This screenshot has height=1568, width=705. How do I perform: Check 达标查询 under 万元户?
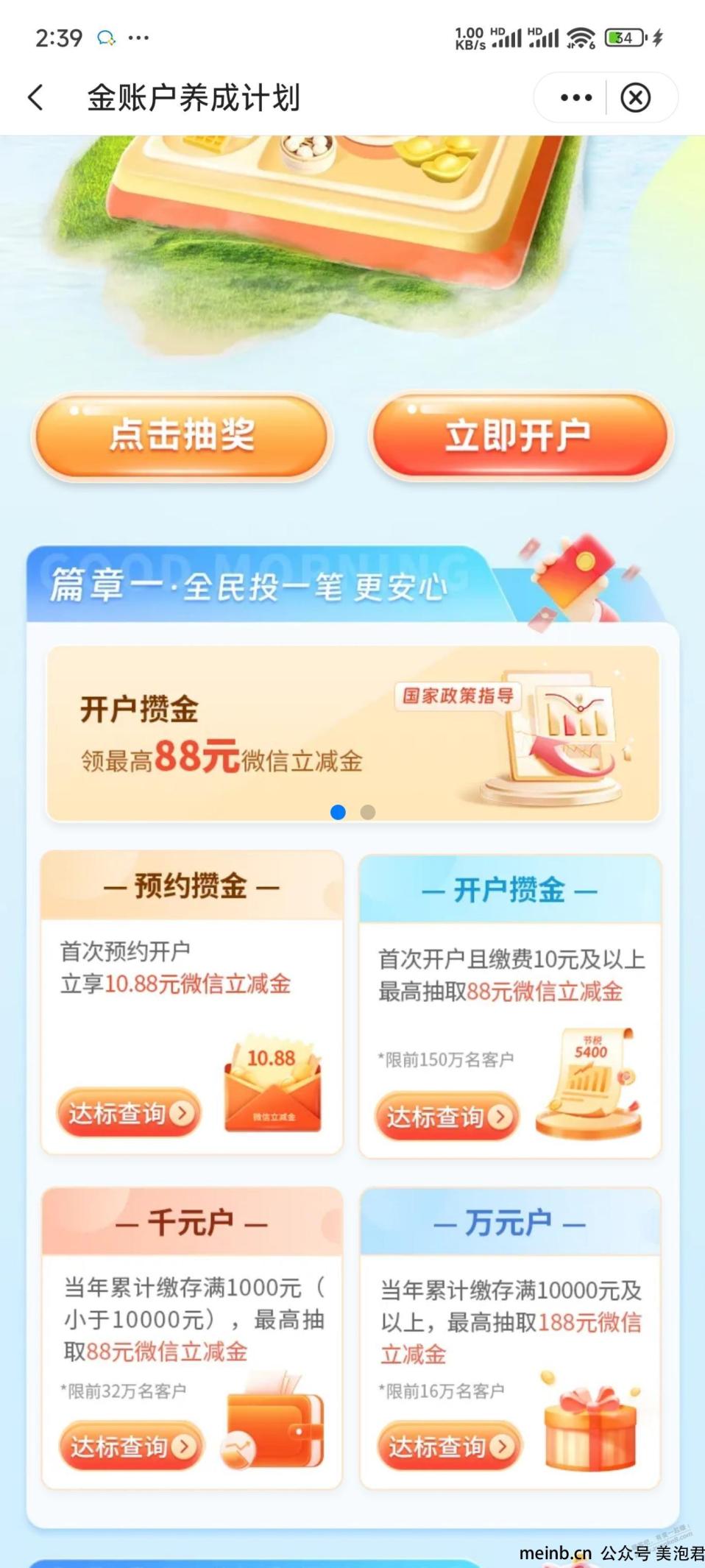coord(449,1447)
